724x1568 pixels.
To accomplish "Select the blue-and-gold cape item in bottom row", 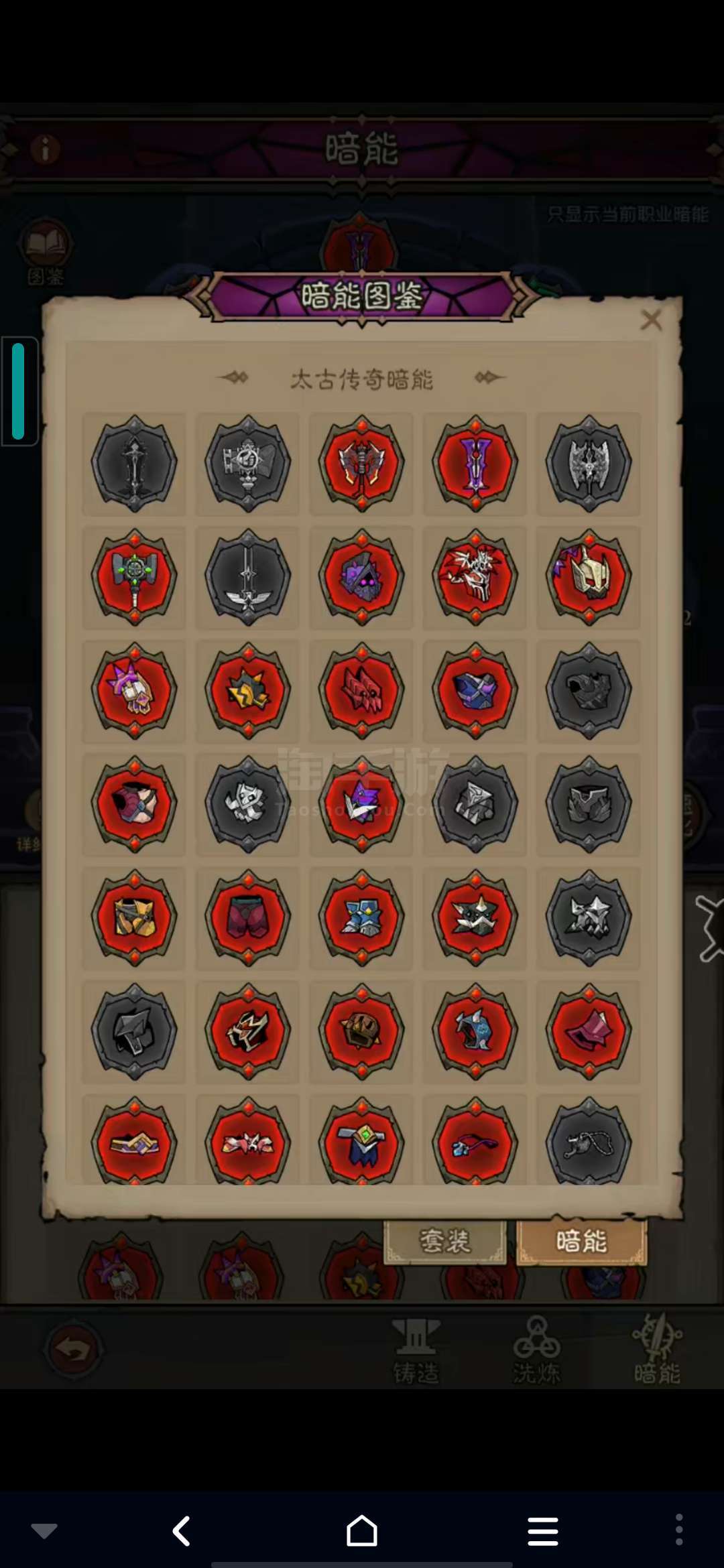I will pos(361,1141).
